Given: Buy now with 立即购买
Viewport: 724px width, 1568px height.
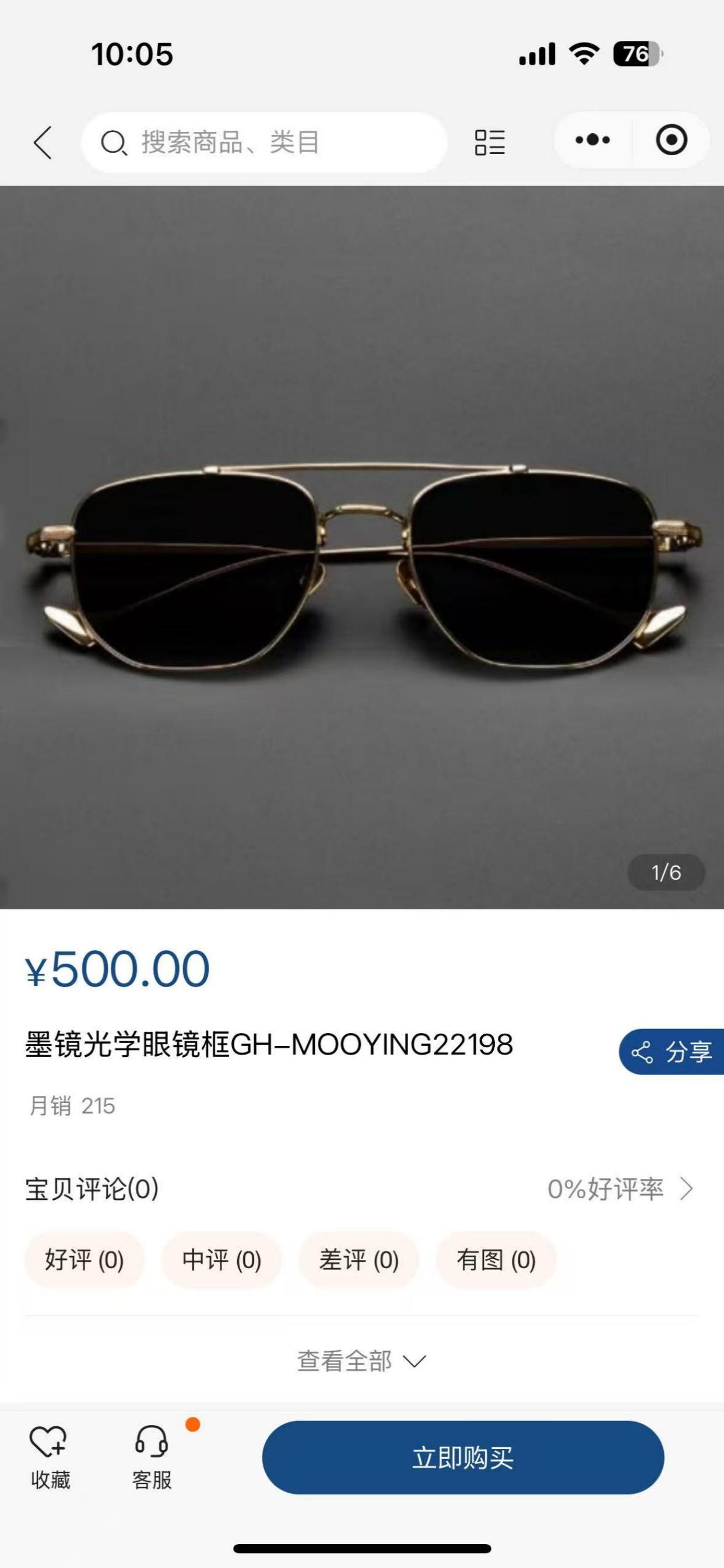Looking at the screenshot, I should point(463,1457).
